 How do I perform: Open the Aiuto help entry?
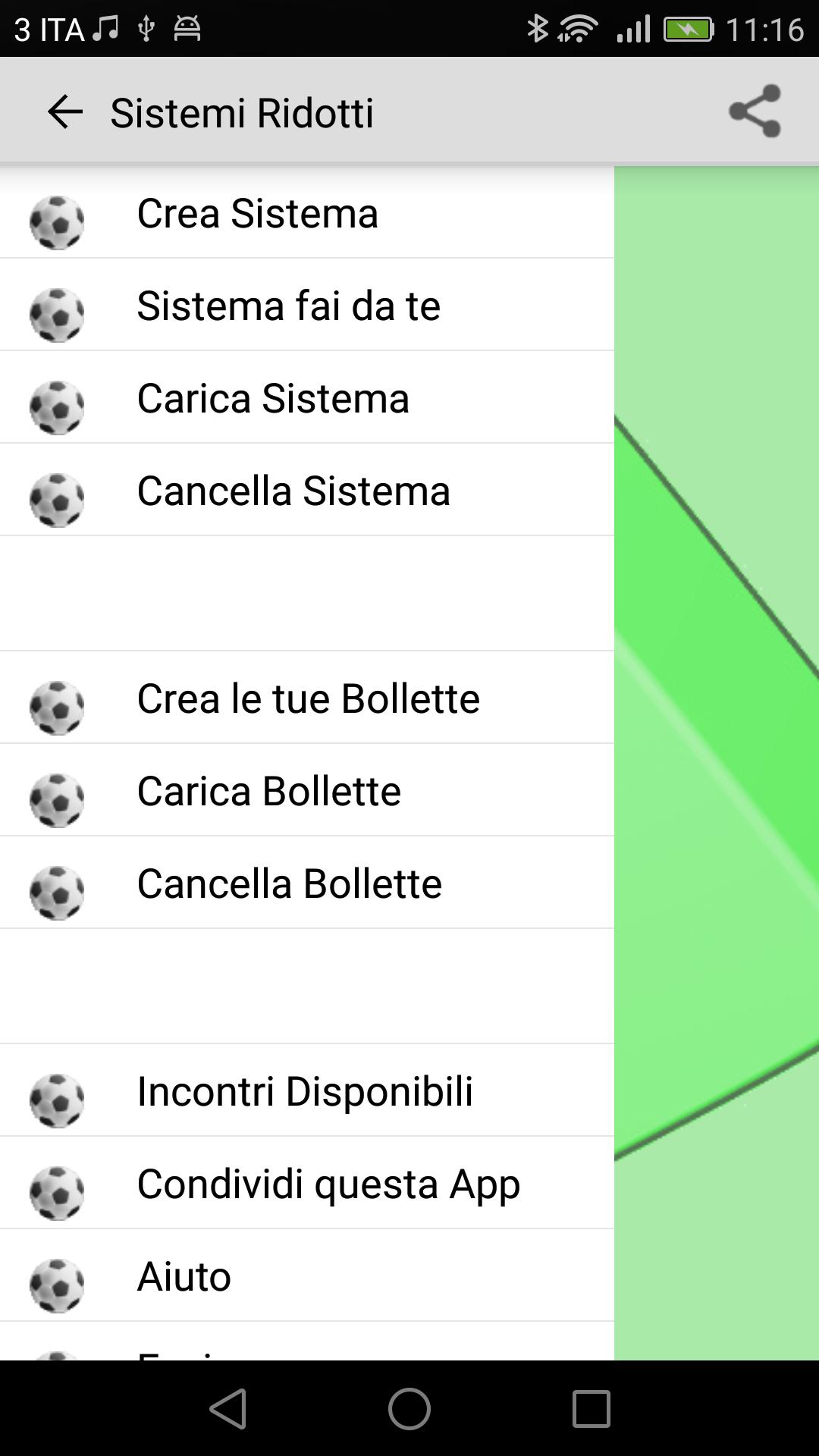183,1275
